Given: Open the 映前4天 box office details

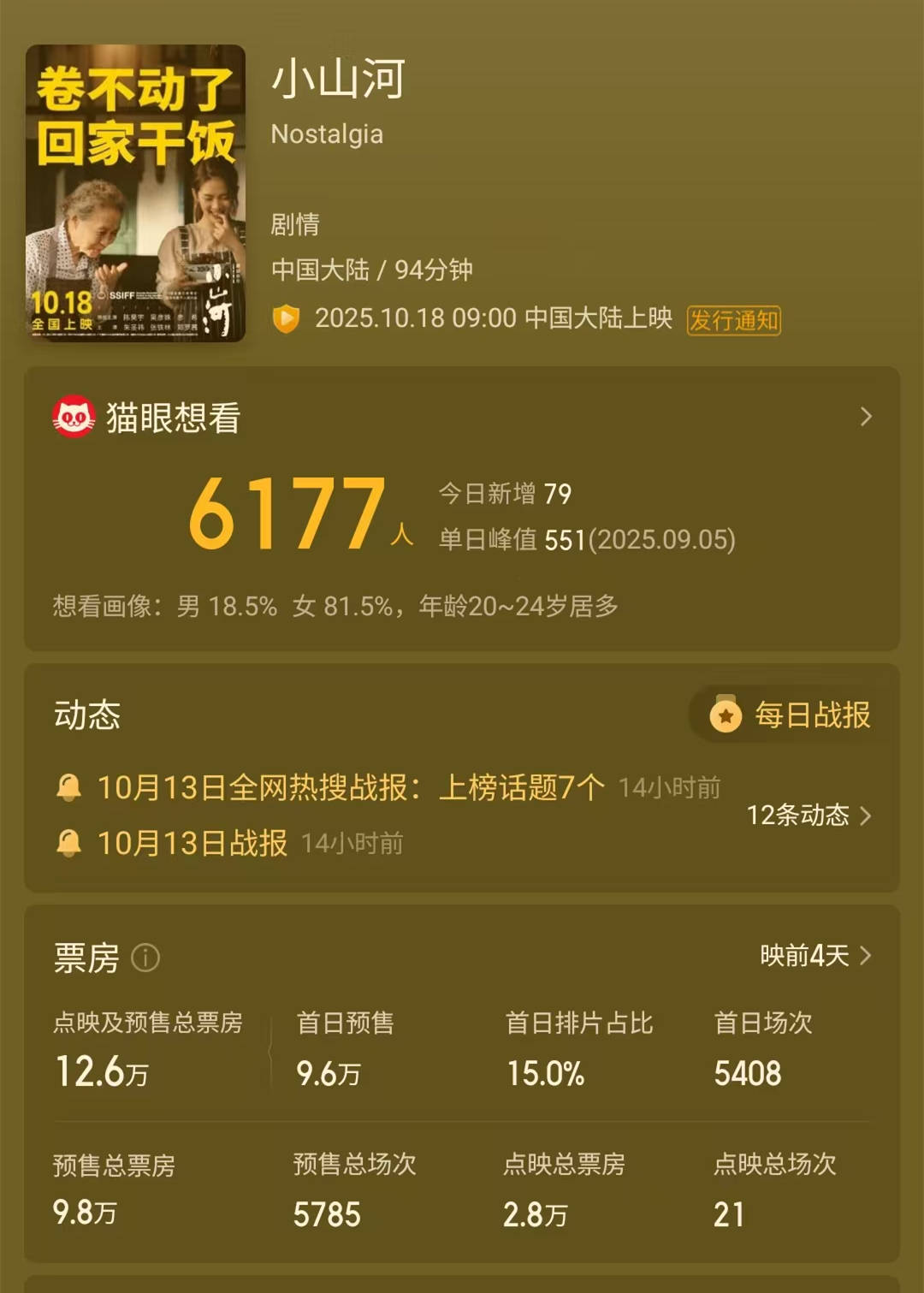Looking at the screenshot, I should click(x=815, y=955).
